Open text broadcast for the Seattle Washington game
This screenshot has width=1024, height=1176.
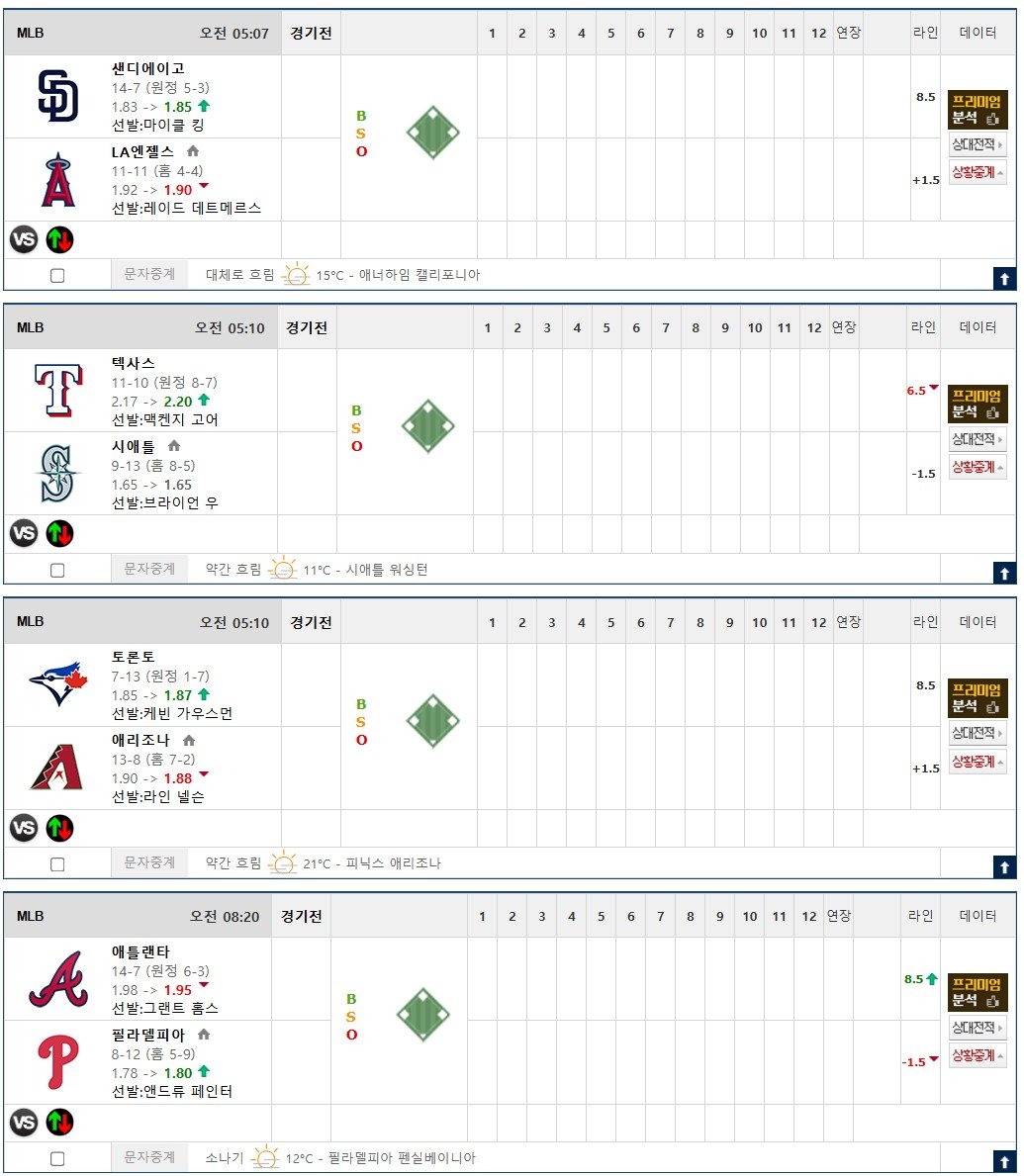[x=149, y=569]
